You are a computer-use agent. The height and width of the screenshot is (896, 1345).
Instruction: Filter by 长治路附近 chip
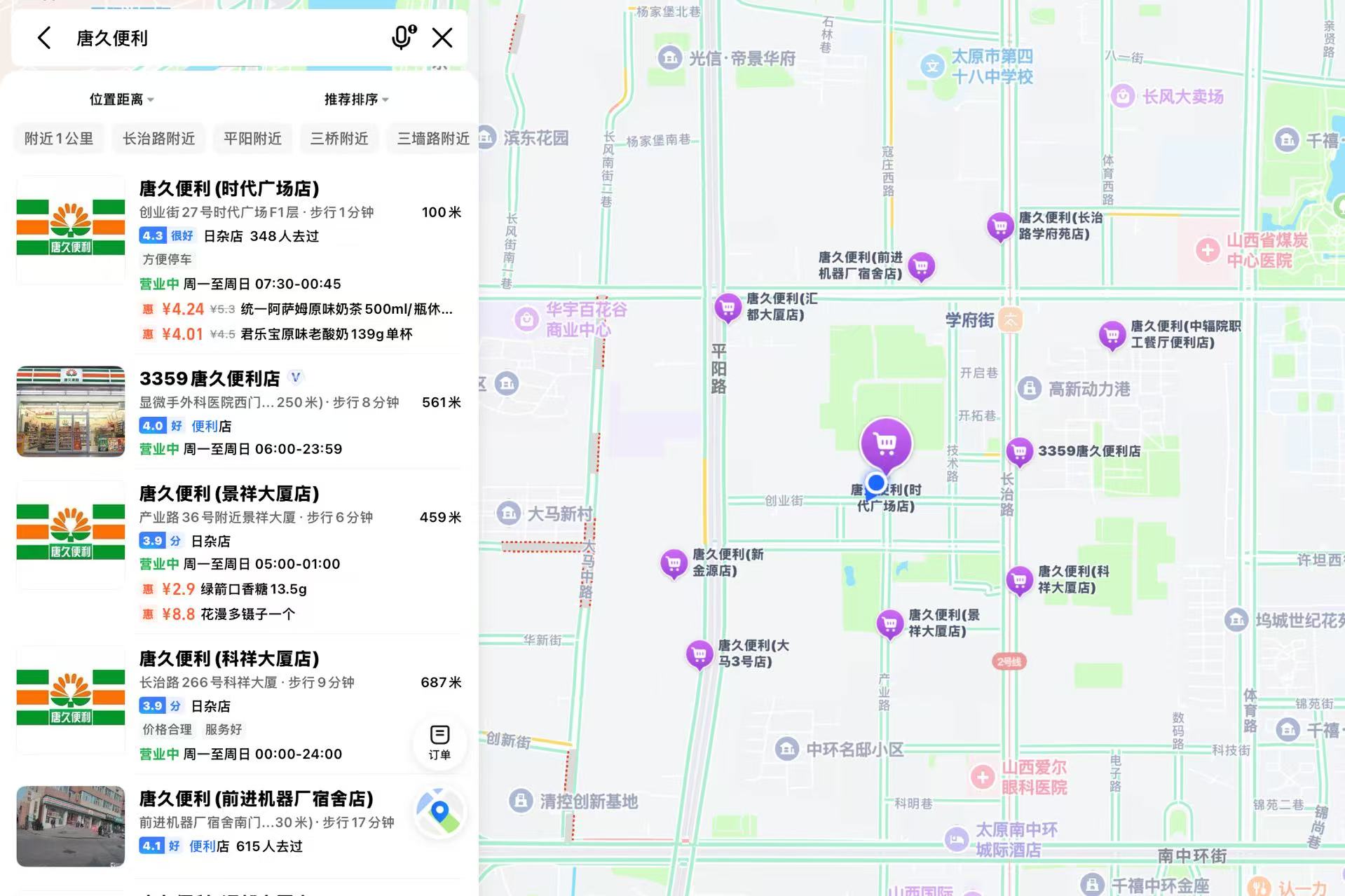[x=159, y=139]
